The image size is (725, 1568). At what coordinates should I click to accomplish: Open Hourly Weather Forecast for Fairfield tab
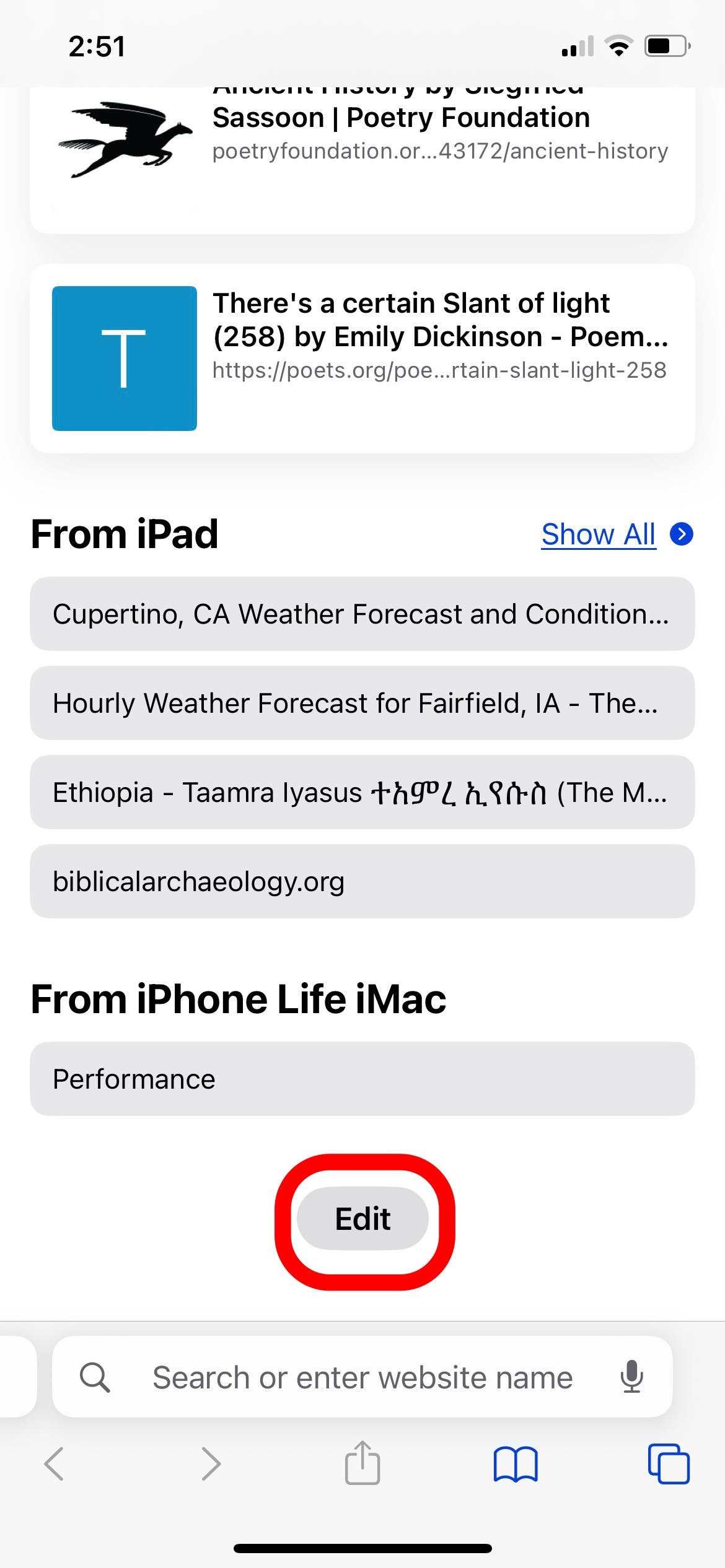tap(362, 703)
